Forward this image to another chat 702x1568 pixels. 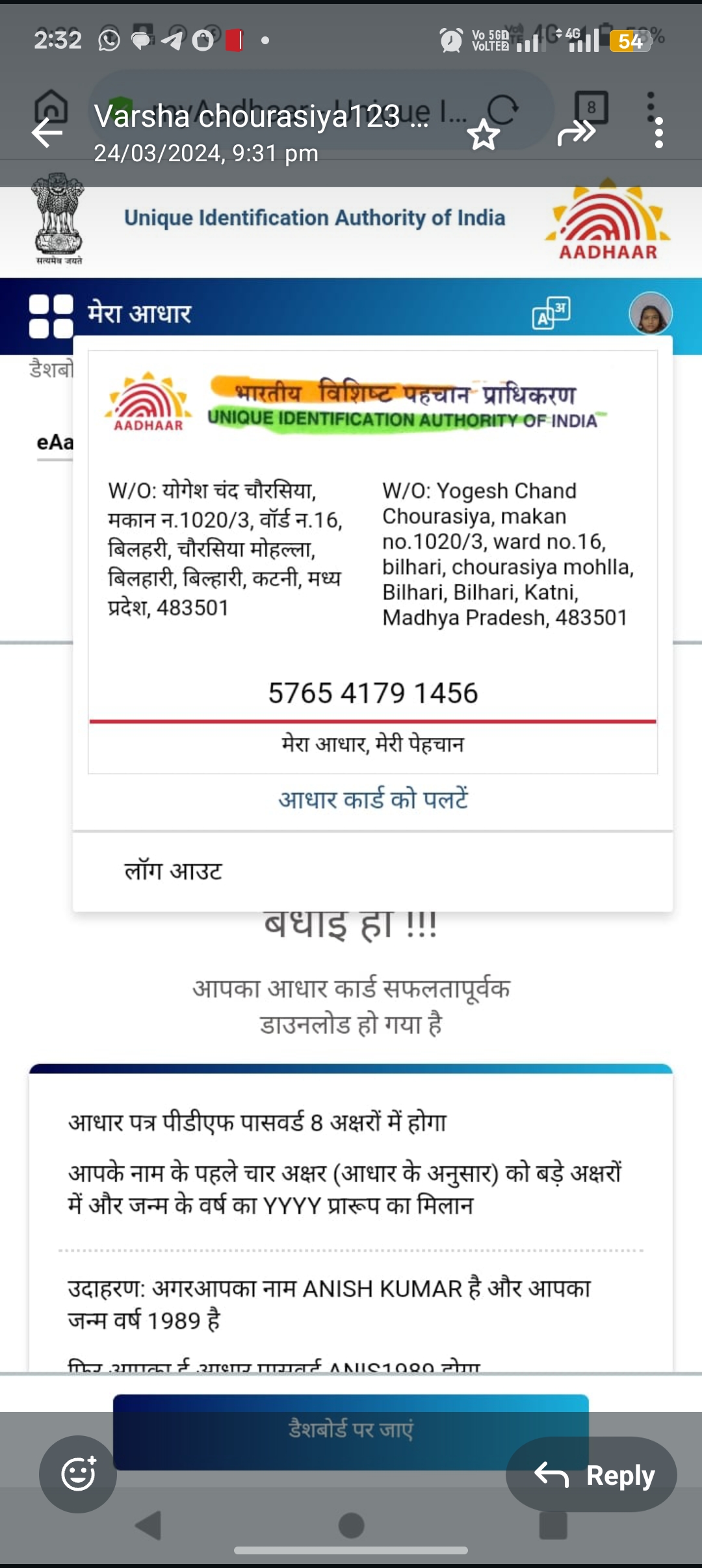pos(577,133)
